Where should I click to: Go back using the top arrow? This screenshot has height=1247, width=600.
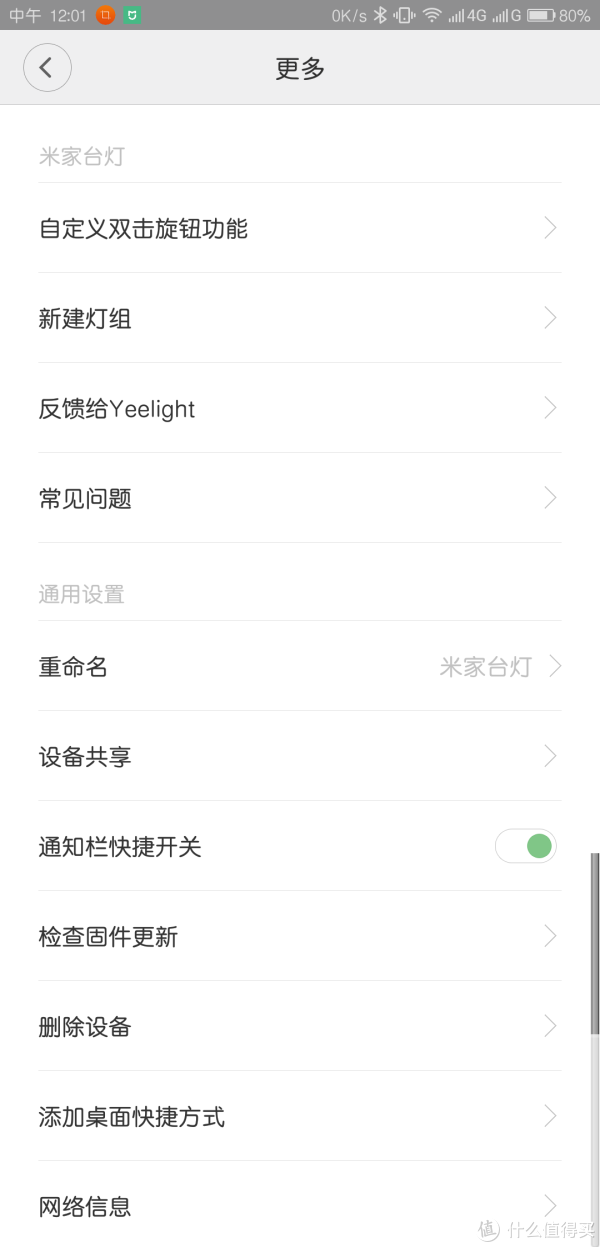[x=47, y=68]
